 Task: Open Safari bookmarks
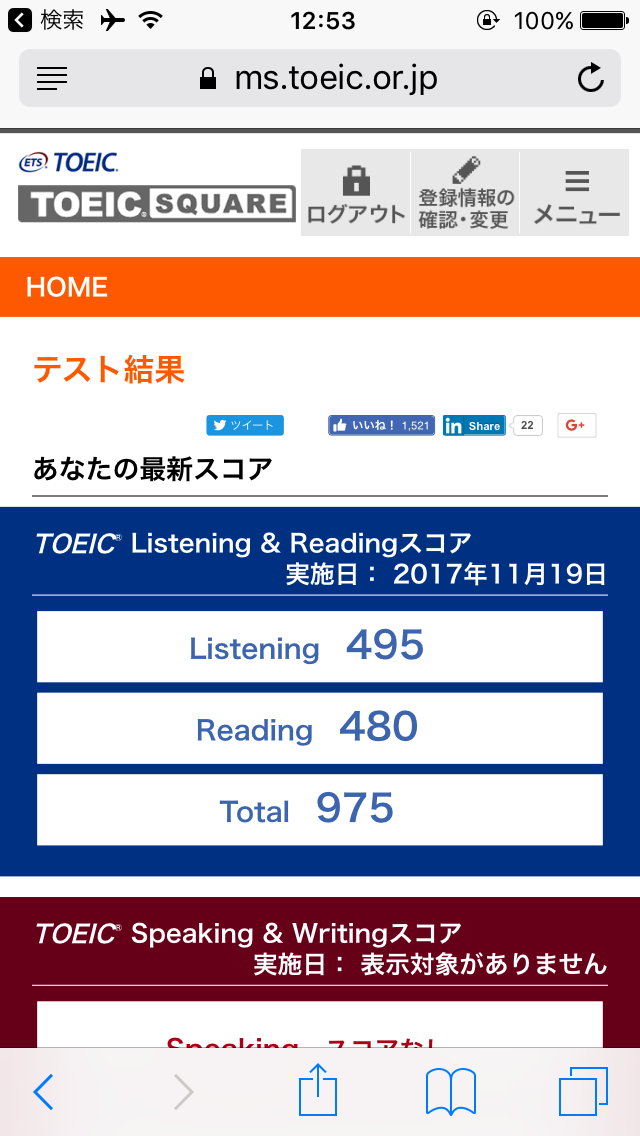coord(451,1092)
